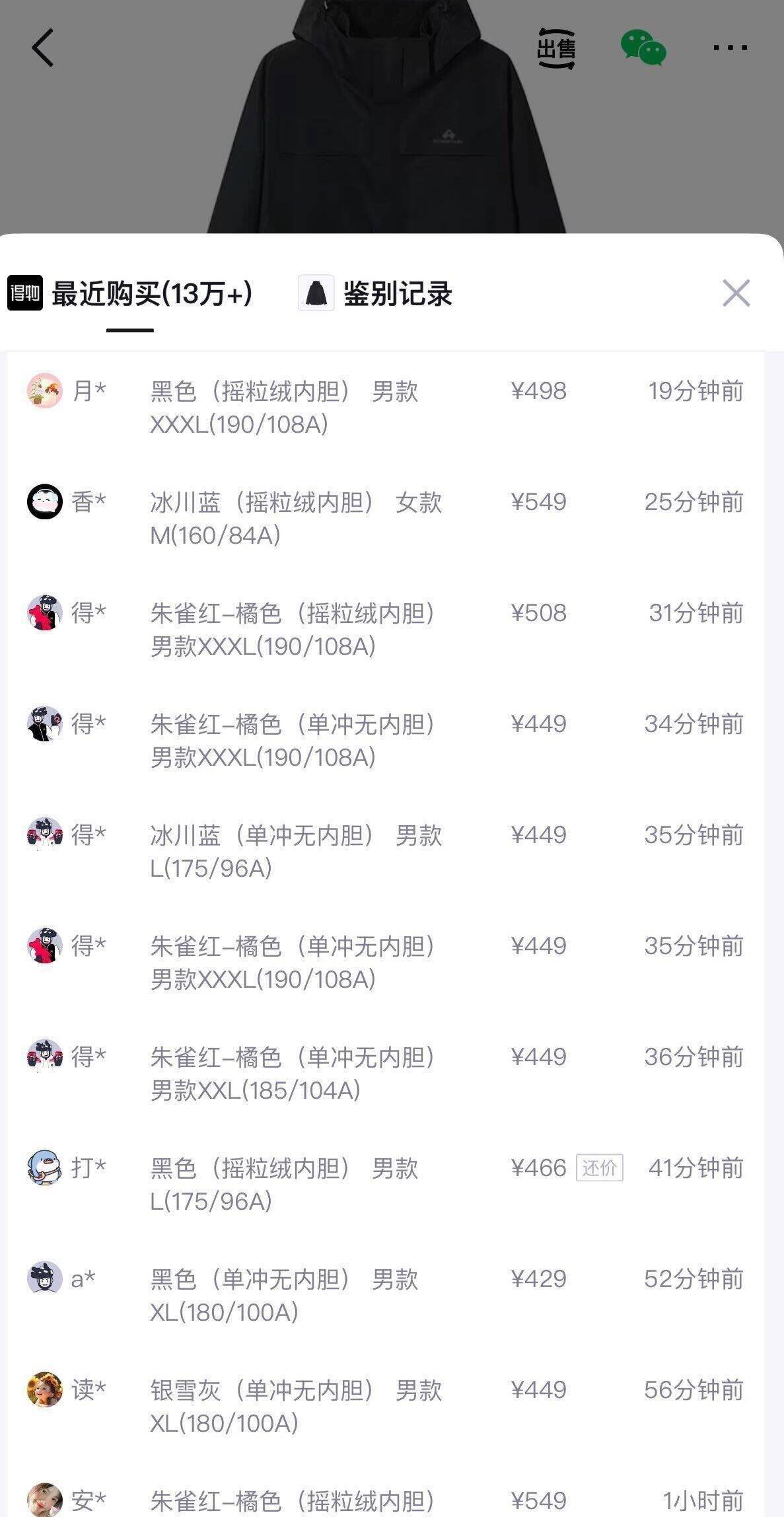Share via the WeChat icon
Screen dimensions: 784x1517
643,48
